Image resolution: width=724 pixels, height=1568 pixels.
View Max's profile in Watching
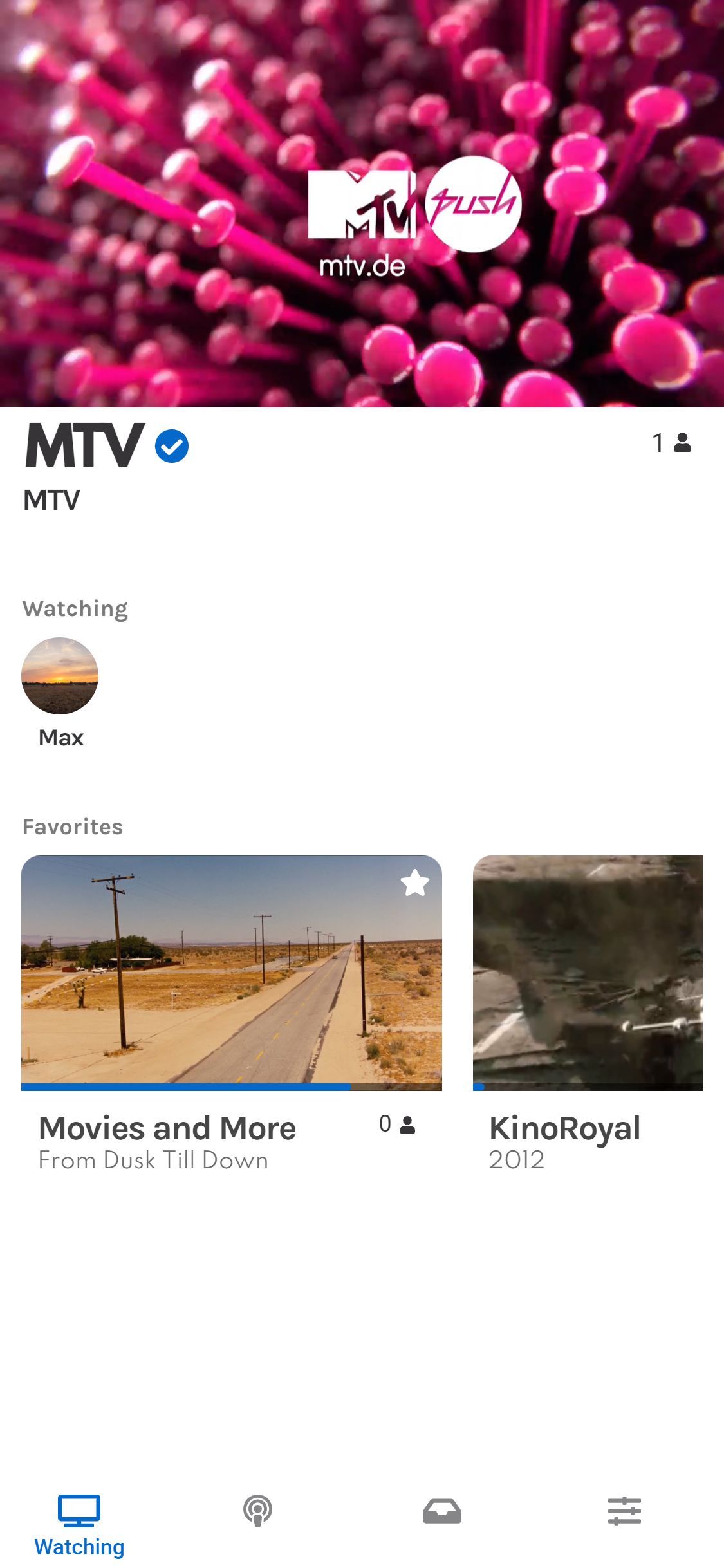[60, 676]
